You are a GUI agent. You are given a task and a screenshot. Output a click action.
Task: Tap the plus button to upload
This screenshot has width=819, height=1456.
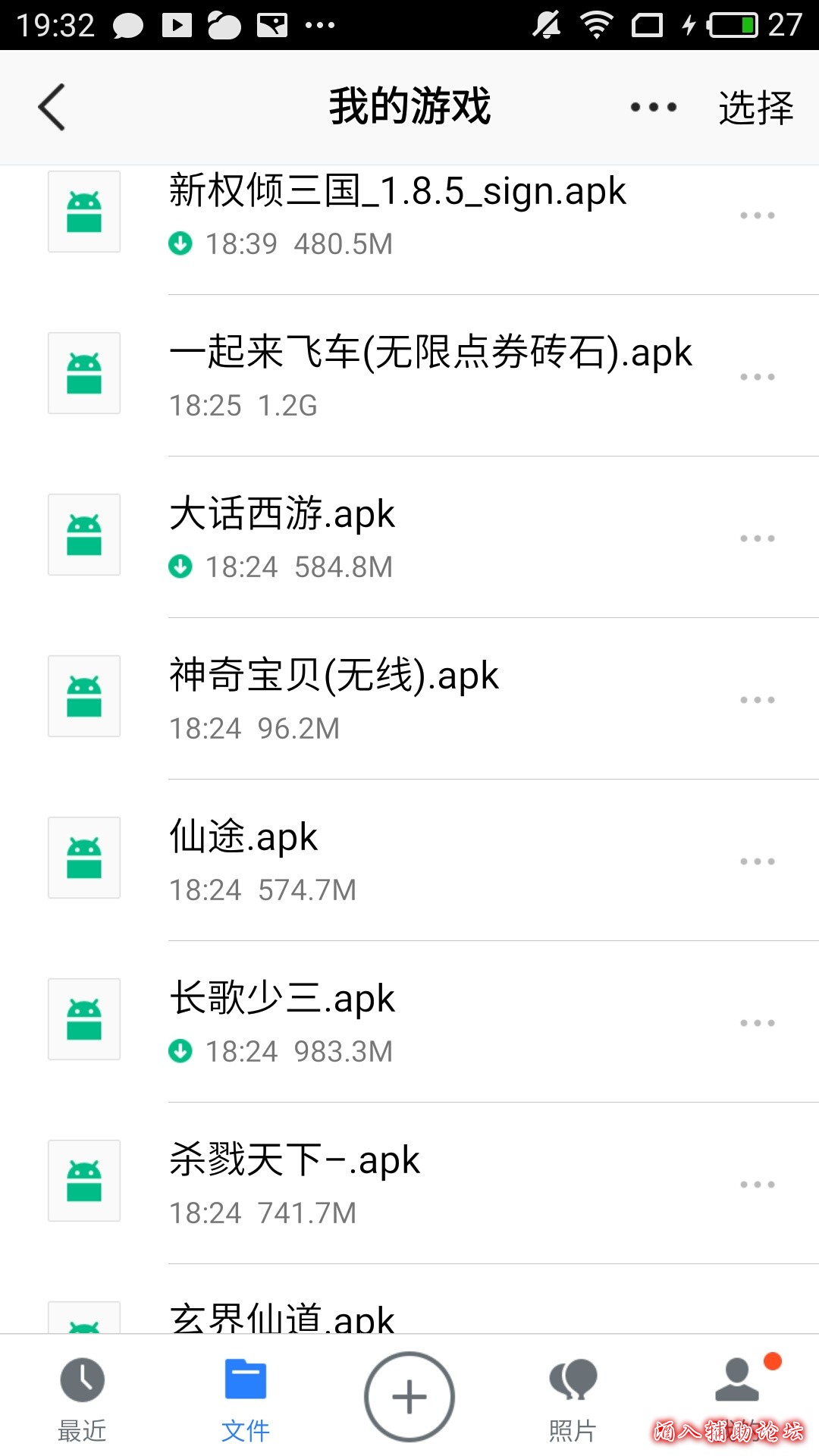tap(409, 1396)
